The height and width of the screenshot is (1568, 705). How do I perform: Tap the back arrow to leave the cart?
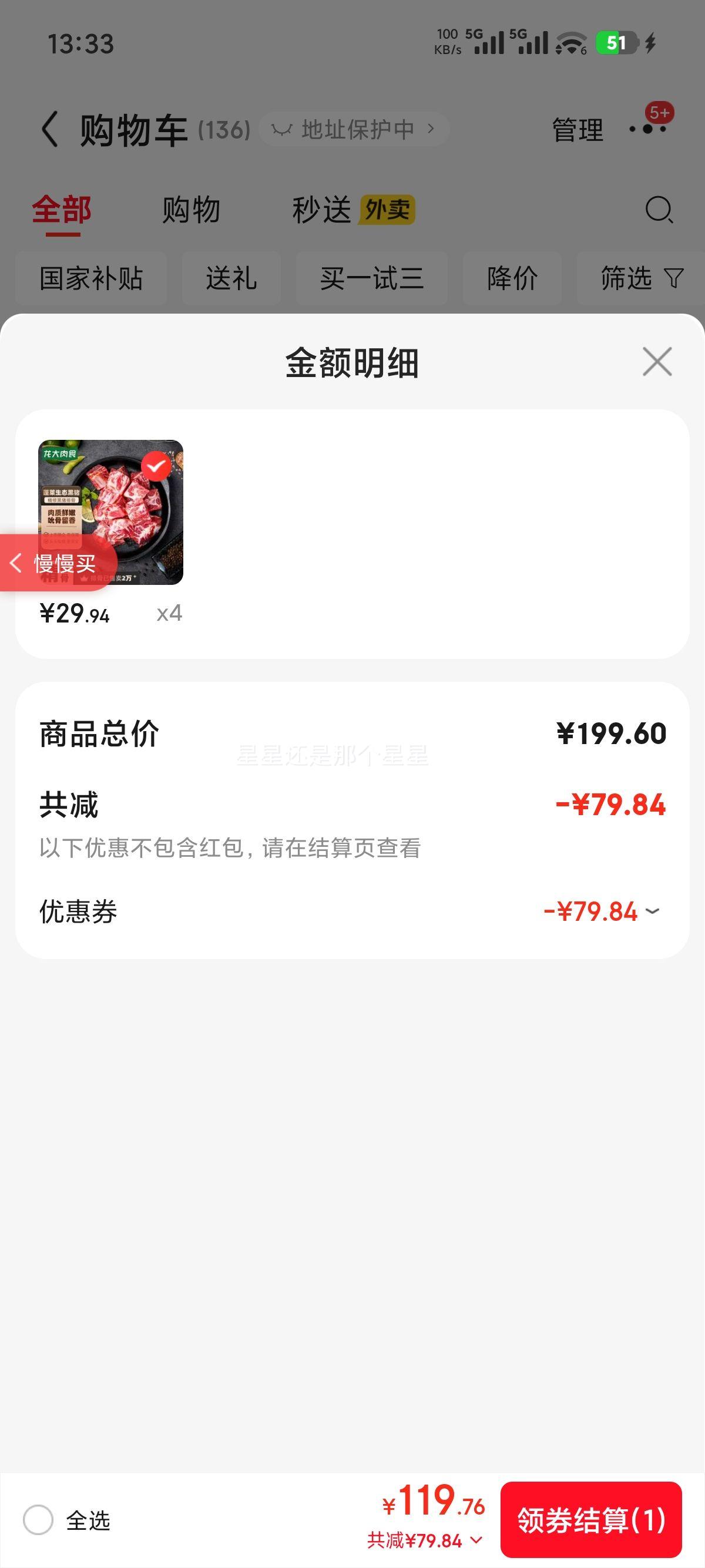pyautogui.click(x=51, y=129)
